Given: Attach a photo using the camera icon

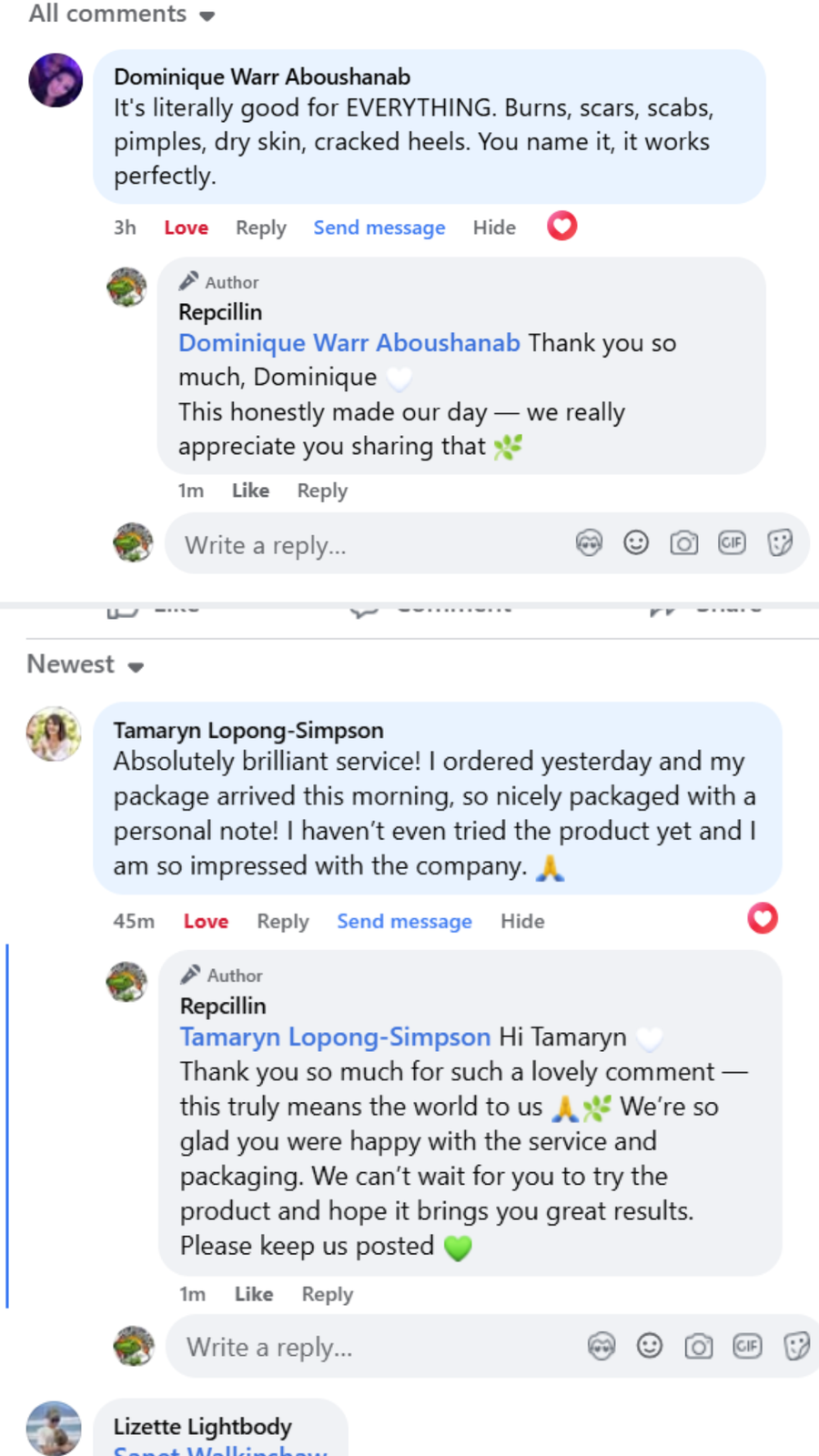Looking at the screenshot, I should coord(683,542).
